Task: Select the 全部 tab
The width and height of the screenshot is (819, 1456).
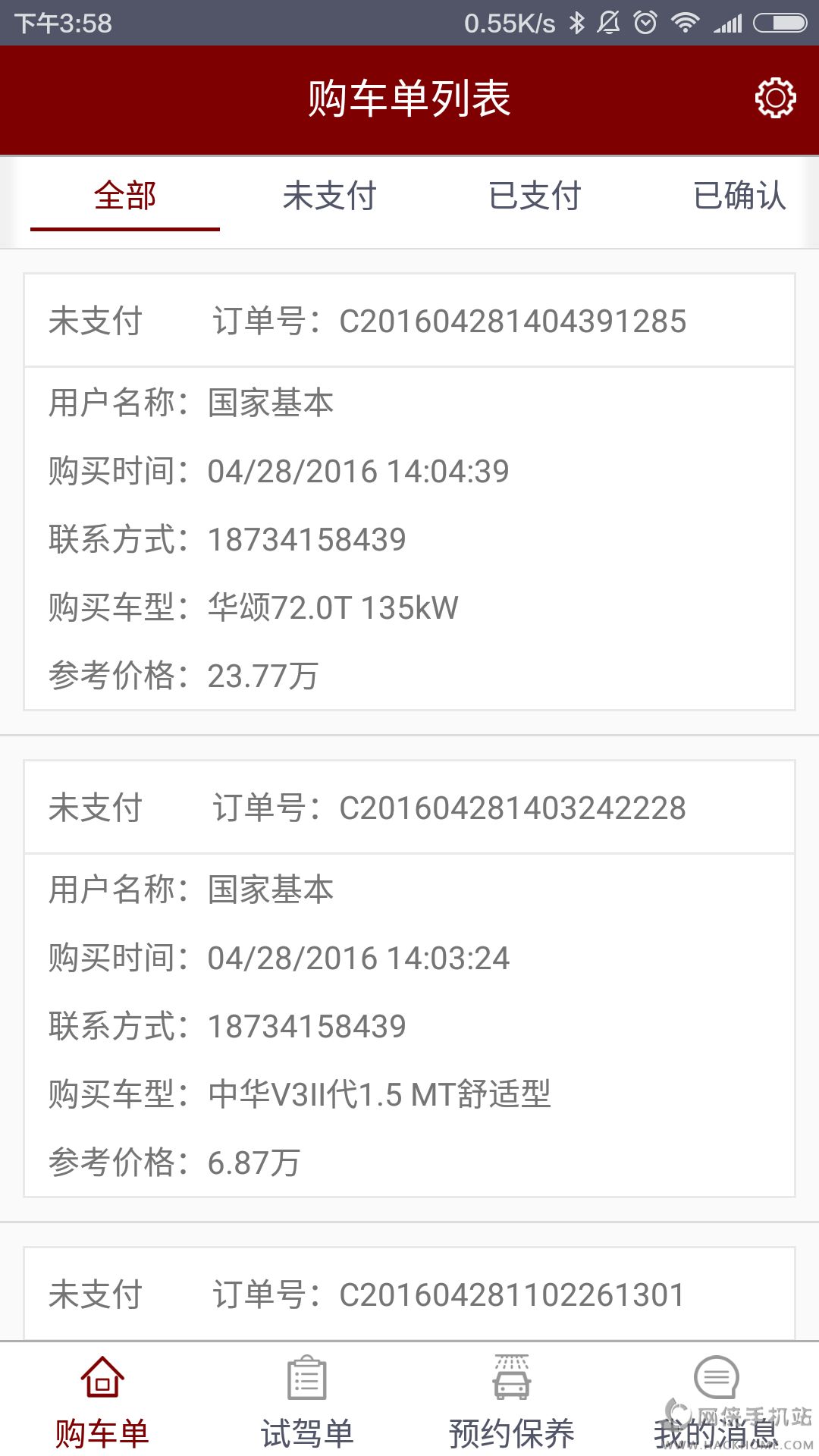Action: [x=125, y=196]
